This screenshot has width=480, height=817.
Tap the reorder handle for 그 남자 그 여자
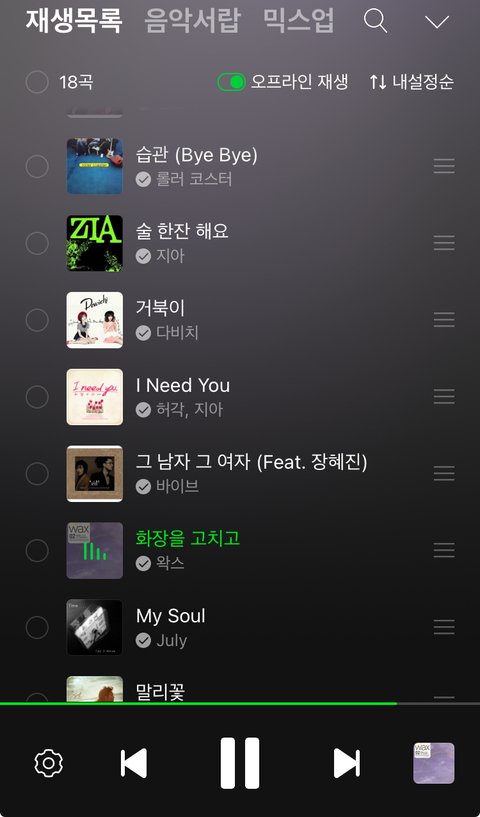tap(444, 474)
